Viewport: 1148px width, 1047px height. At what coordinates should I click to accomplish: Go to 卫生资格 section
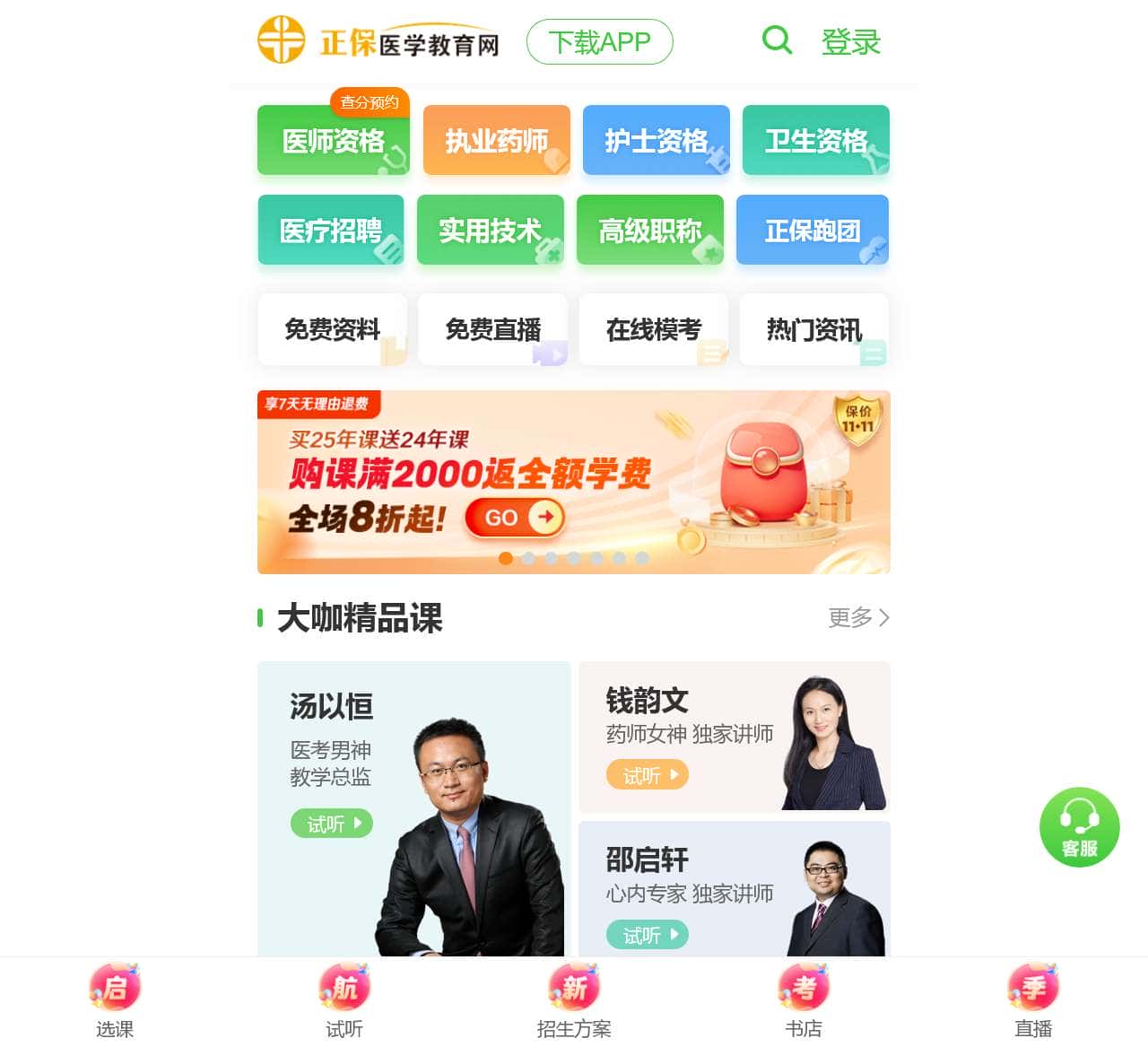815,141
